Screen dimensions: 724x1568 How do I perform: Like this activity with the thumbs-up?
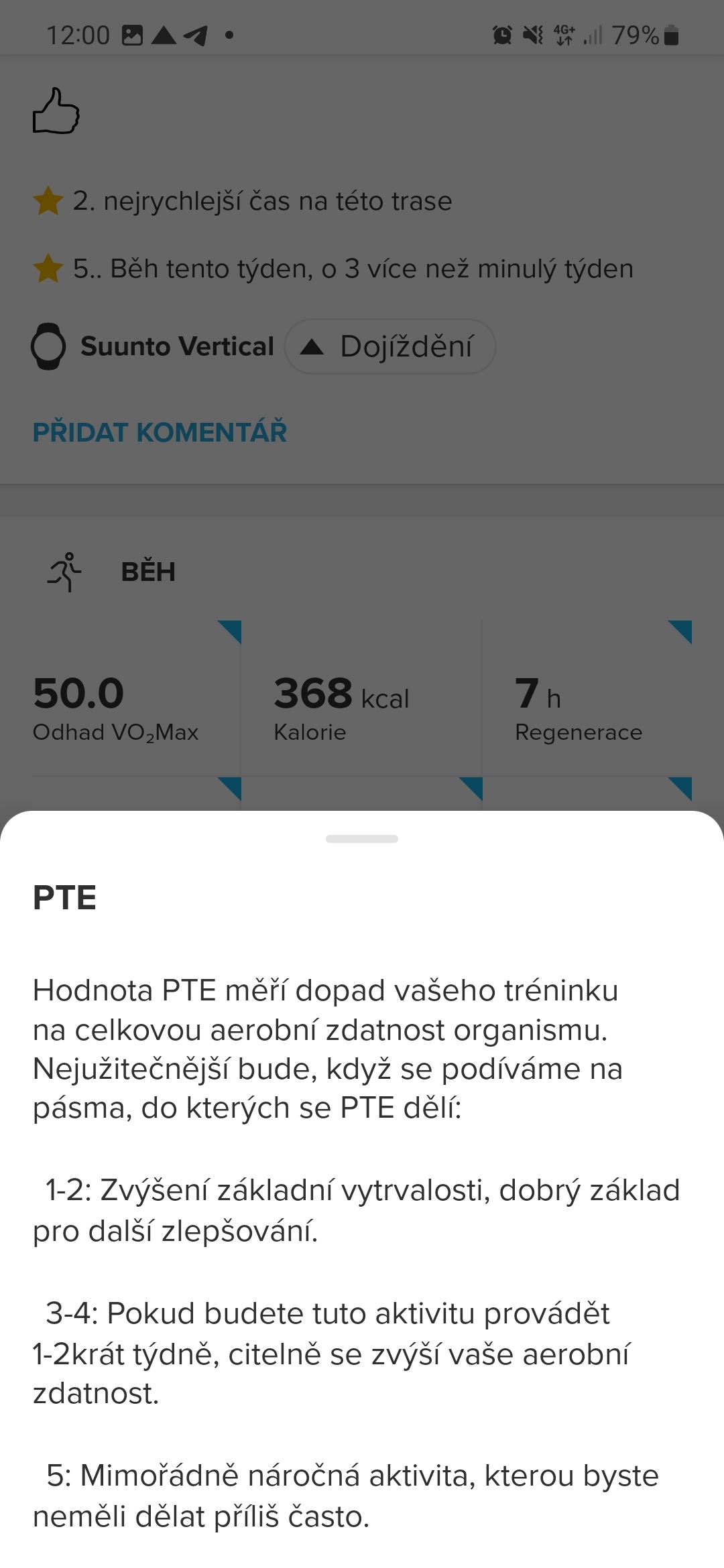click(56, 111)
